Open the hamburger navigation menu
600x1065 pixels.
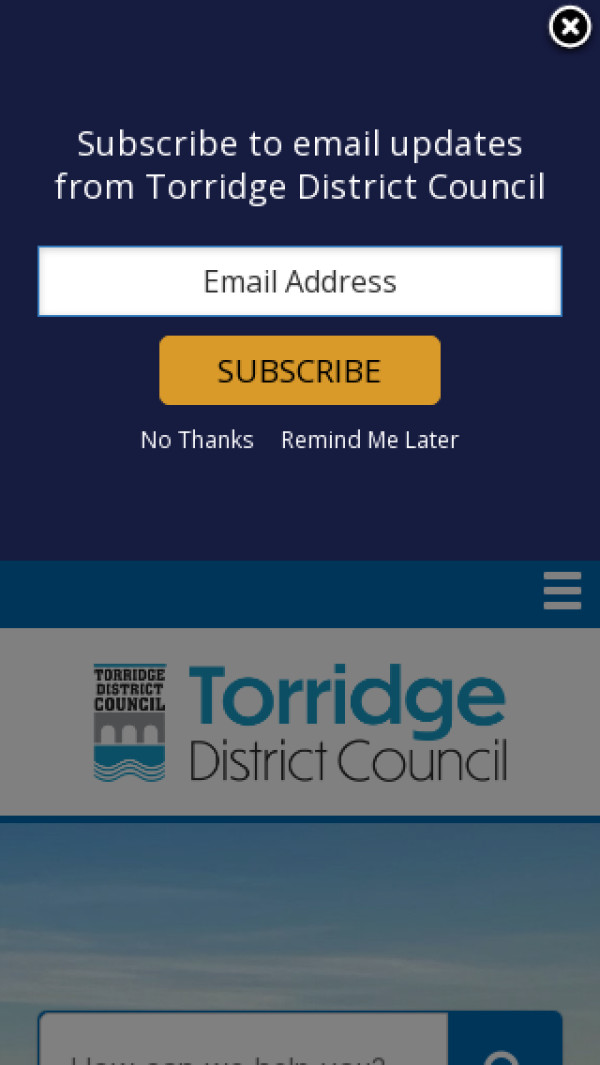click(x=562, y=591)
